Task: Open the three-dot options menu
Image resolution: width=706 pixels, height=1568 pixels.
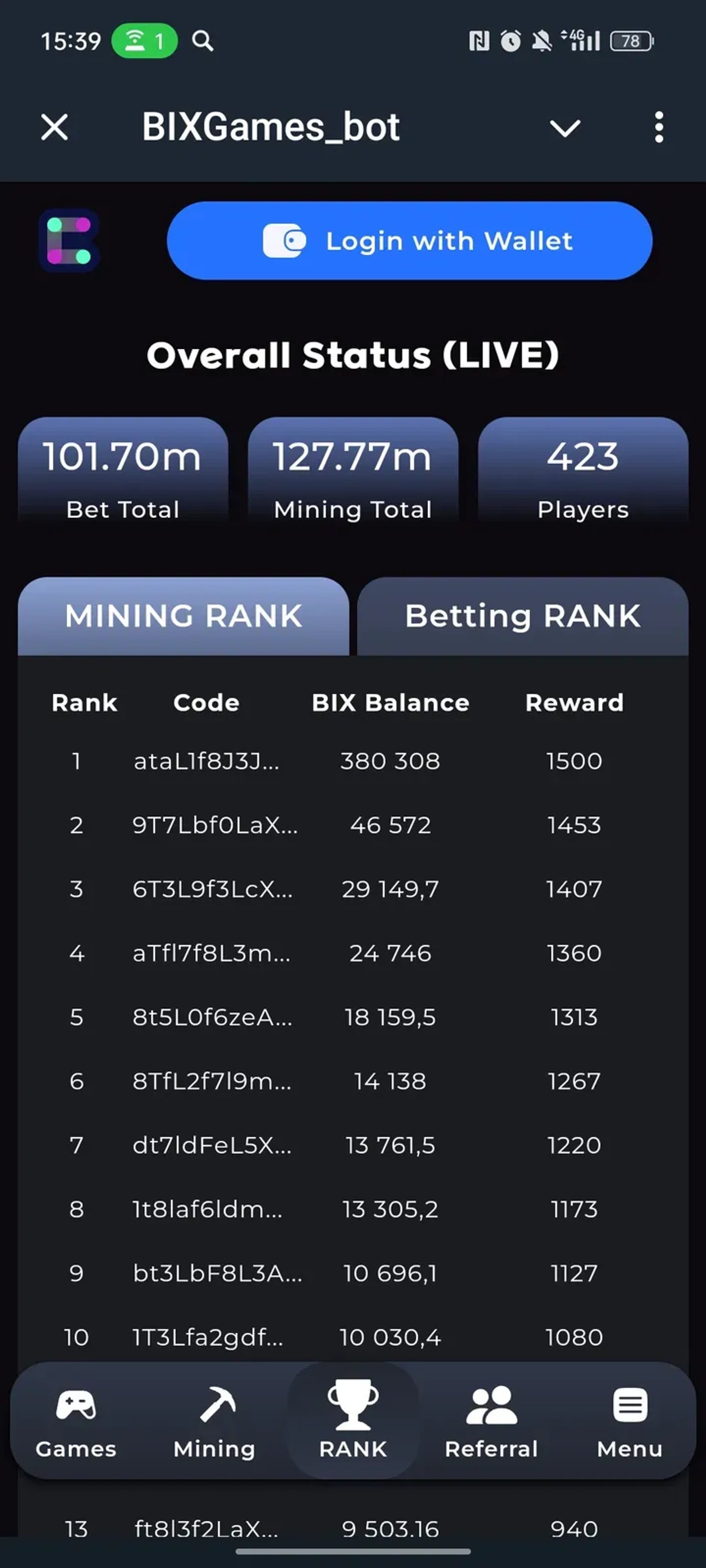Action: click(x=658, y=127)
